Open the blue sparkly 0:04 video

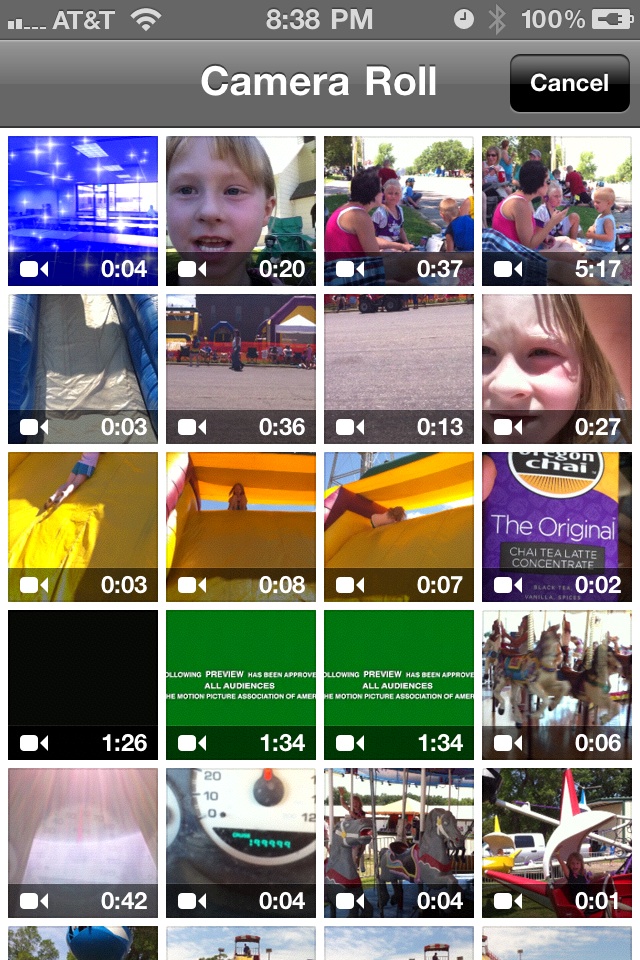pyautogui.click(x=83, y=211)
